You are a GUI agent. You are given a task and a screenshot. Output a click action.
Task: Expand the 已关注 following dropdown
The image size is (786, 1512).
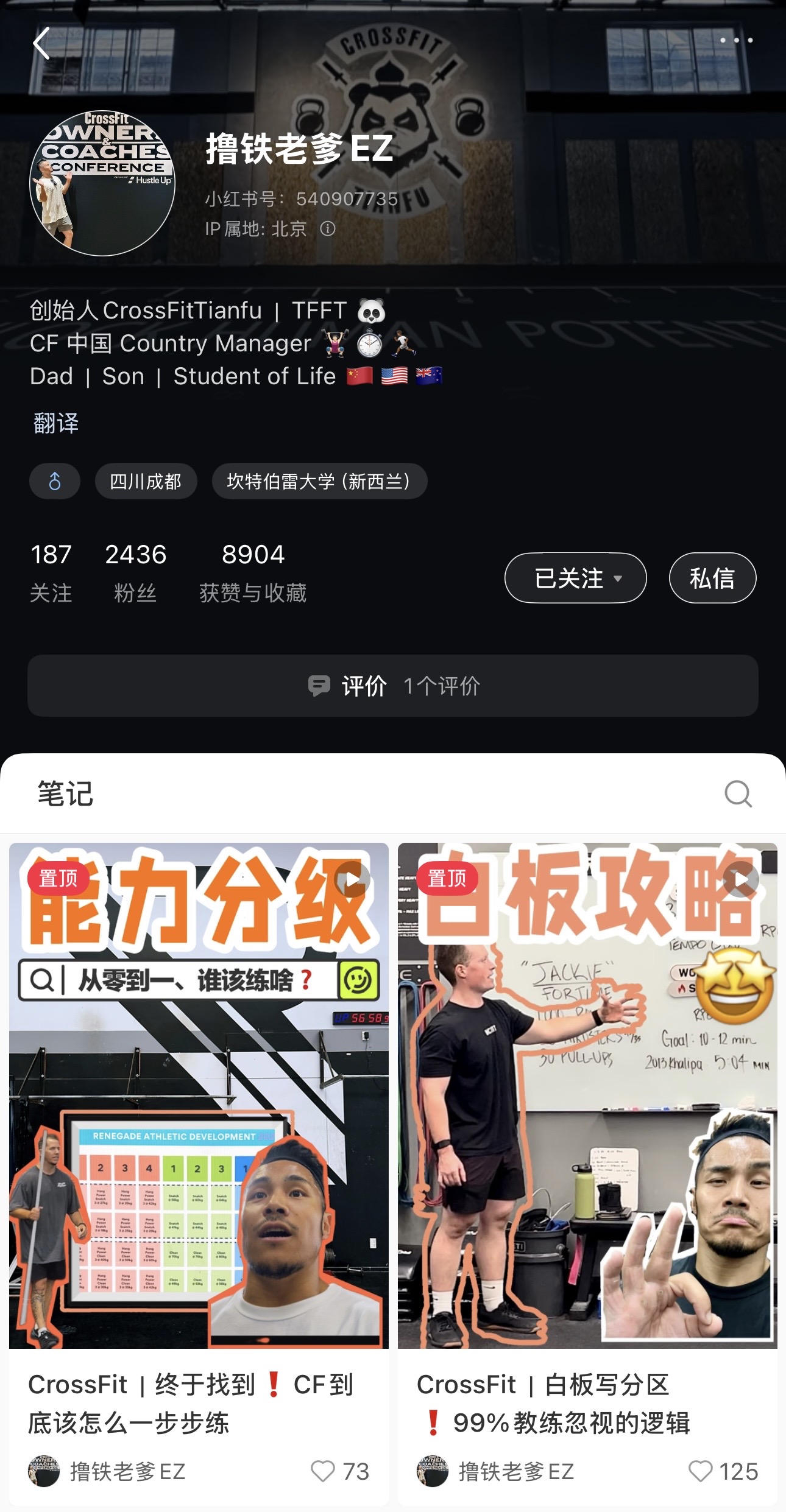tap(575, 578)
